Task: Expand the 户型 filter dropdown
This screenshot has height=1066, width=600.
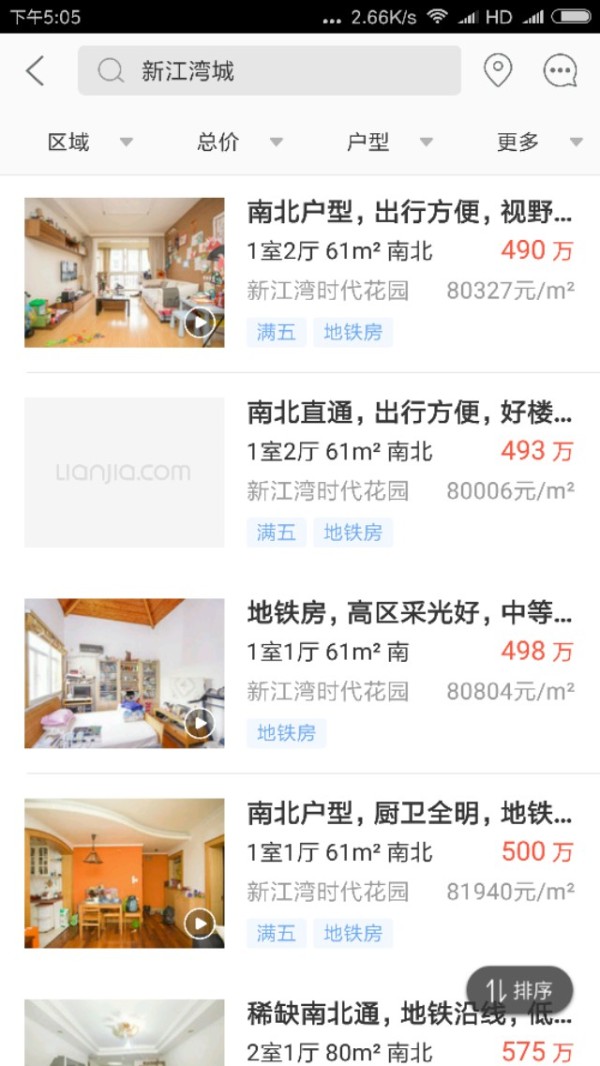Action: [388, 142]
